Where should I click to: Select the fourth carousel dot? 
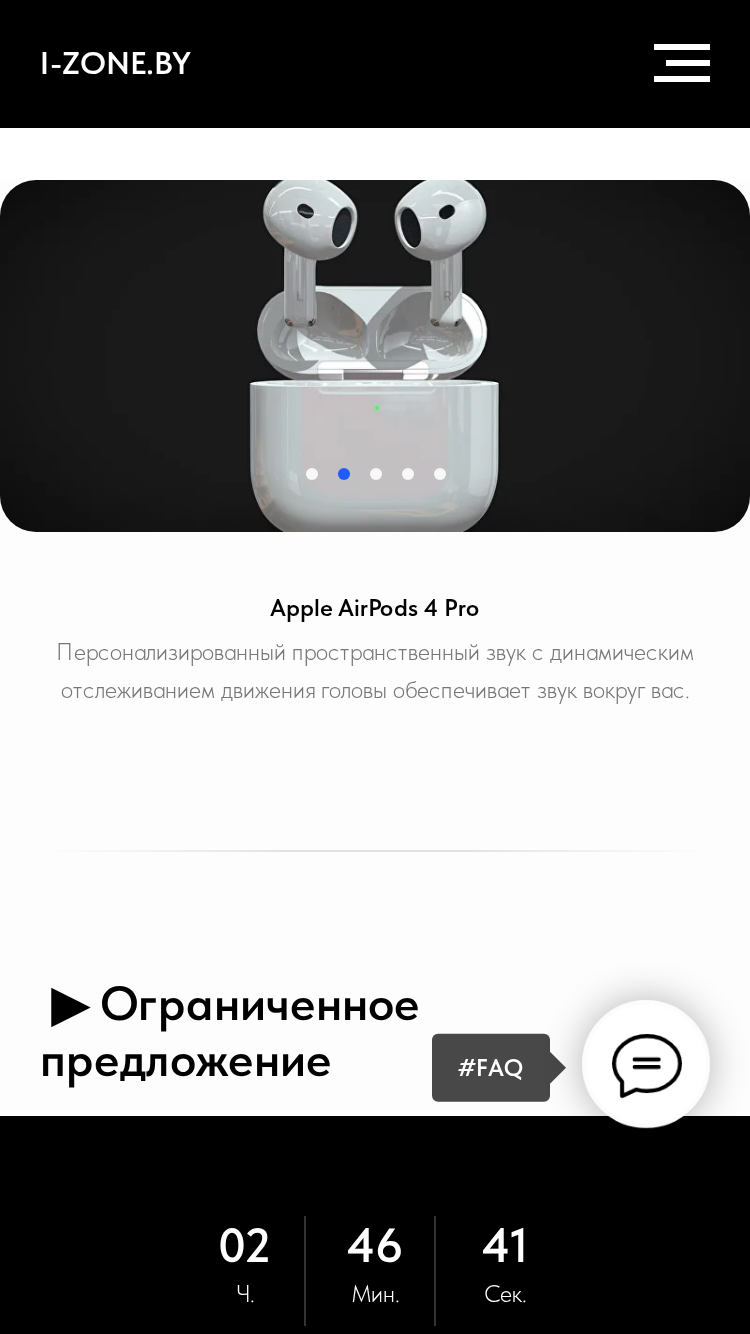tap(408, 474)
